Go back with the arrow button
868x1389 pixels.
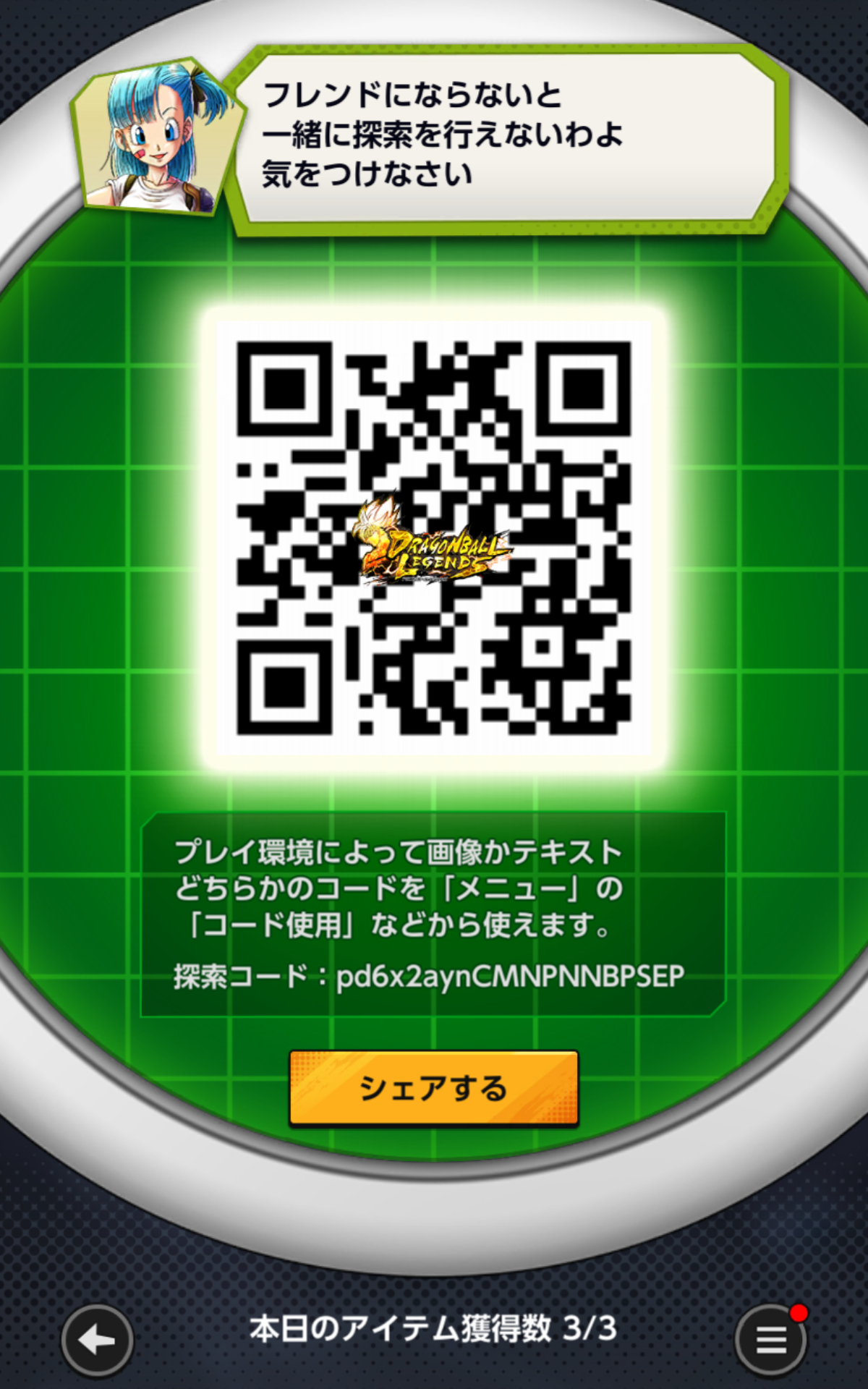point(98,1340)
